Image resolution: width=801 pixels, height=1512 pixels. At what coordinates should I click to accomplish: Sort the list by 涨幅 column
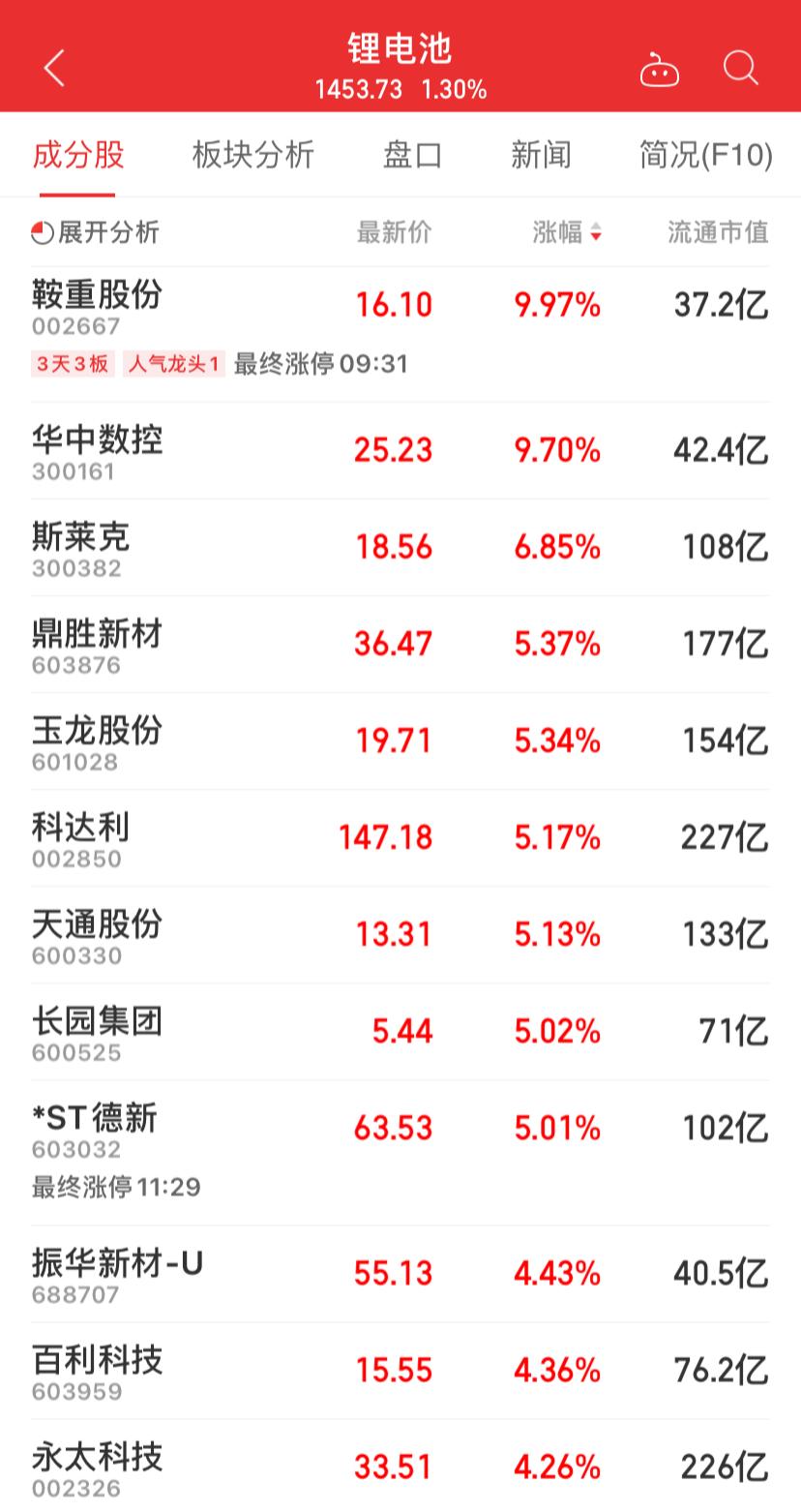tap(567, 232)
